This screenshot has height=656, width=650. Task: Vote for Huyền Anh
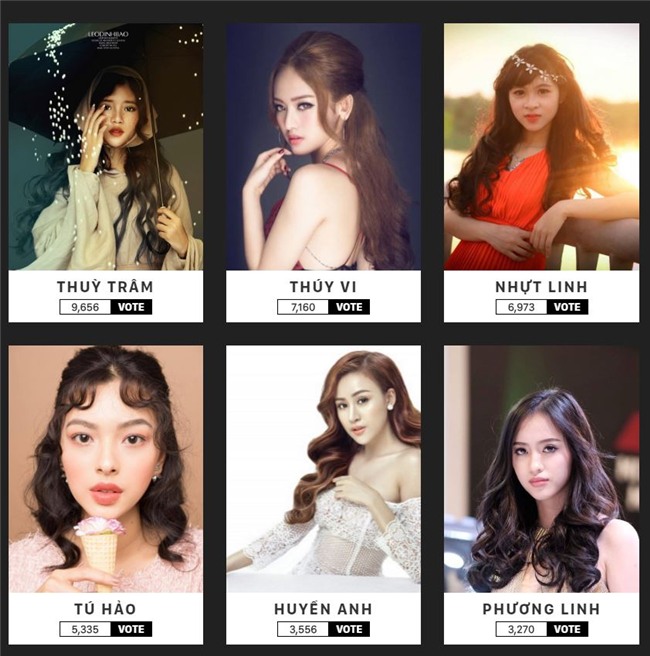pos(349,629)
